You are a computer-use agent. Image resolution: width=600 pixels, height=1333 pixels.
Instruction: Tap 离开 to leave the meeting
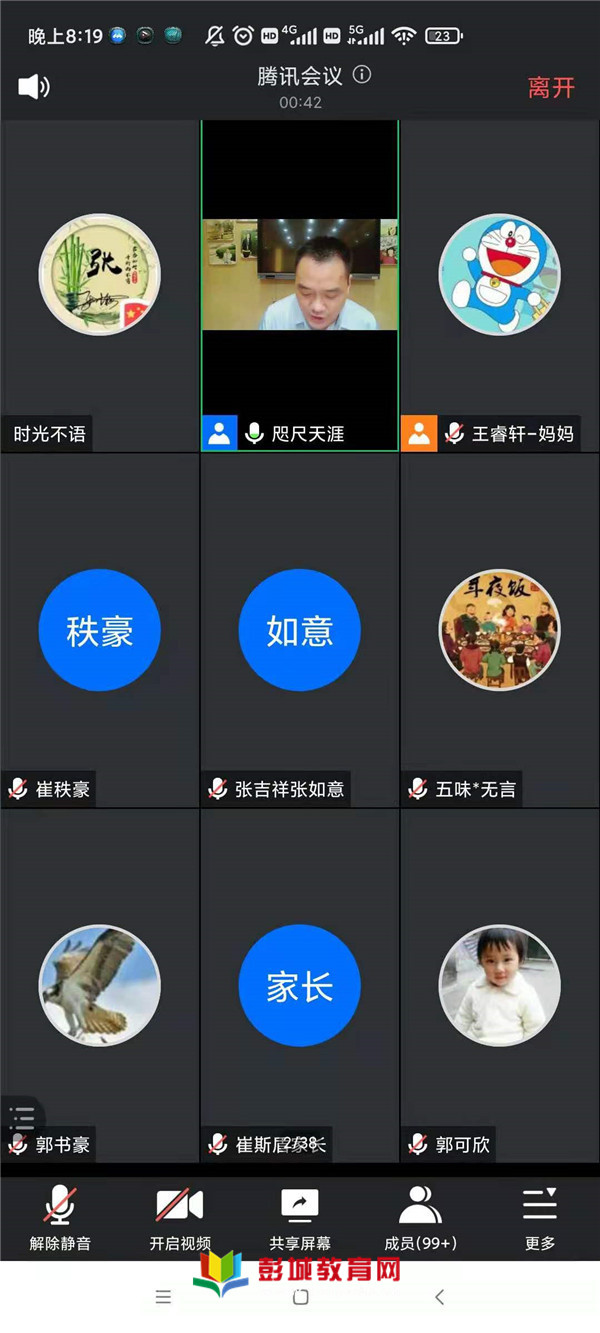tap(551, 88)
